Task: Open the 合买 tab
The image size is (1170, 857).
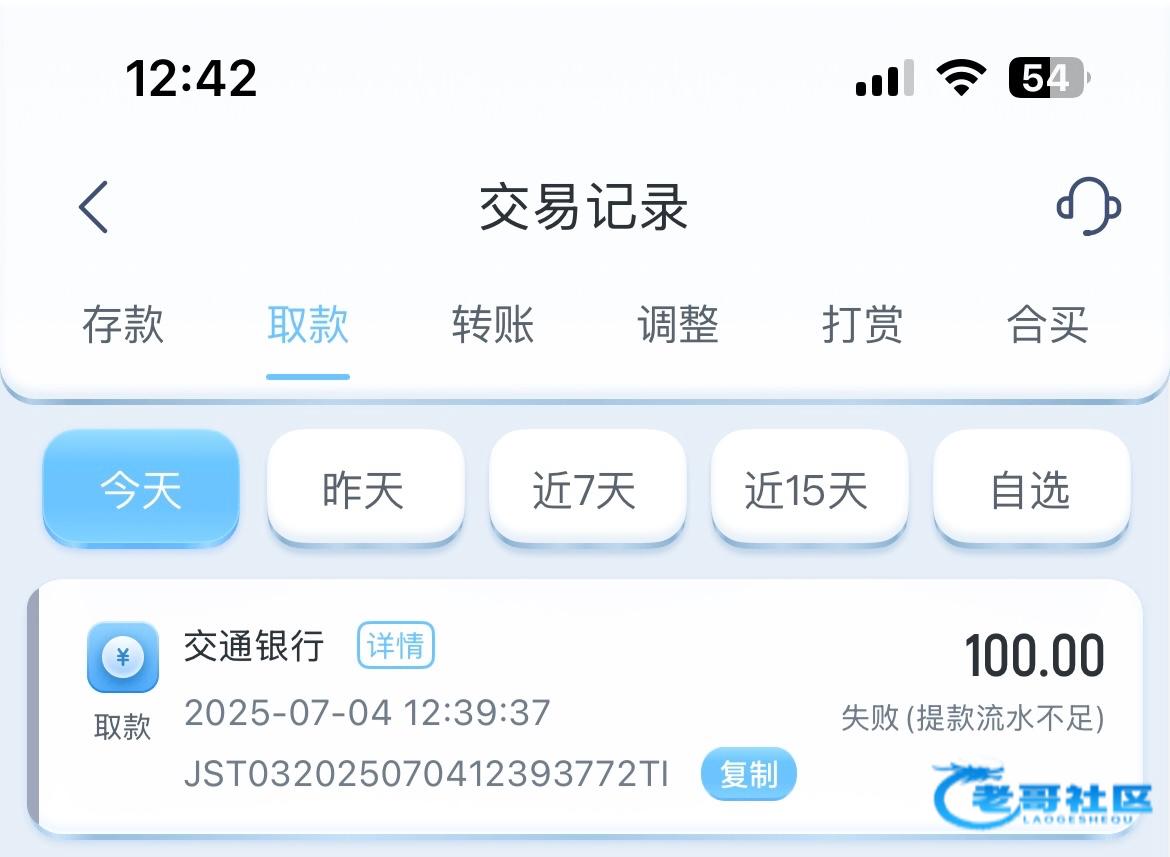Action: point(1047,326)
